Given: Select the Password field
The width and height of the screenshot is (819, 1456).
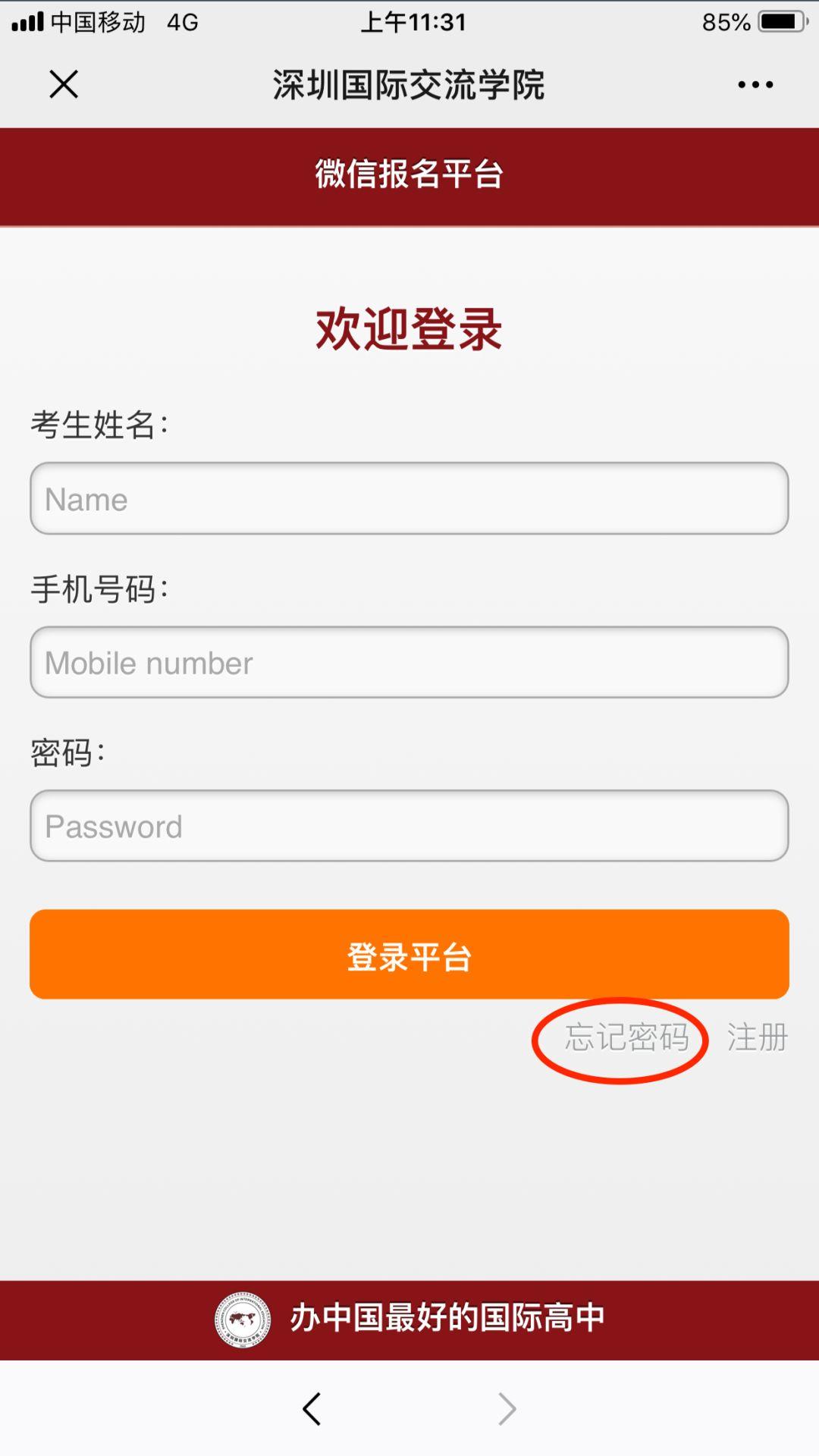Looking at the screenshot, I should click(409, 826).
